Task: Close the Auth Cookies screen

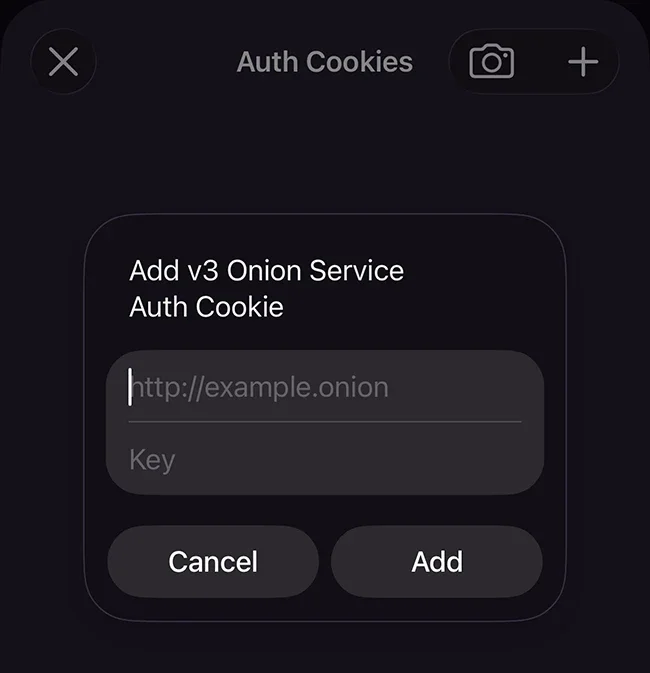Action: [x=63, y=62]
